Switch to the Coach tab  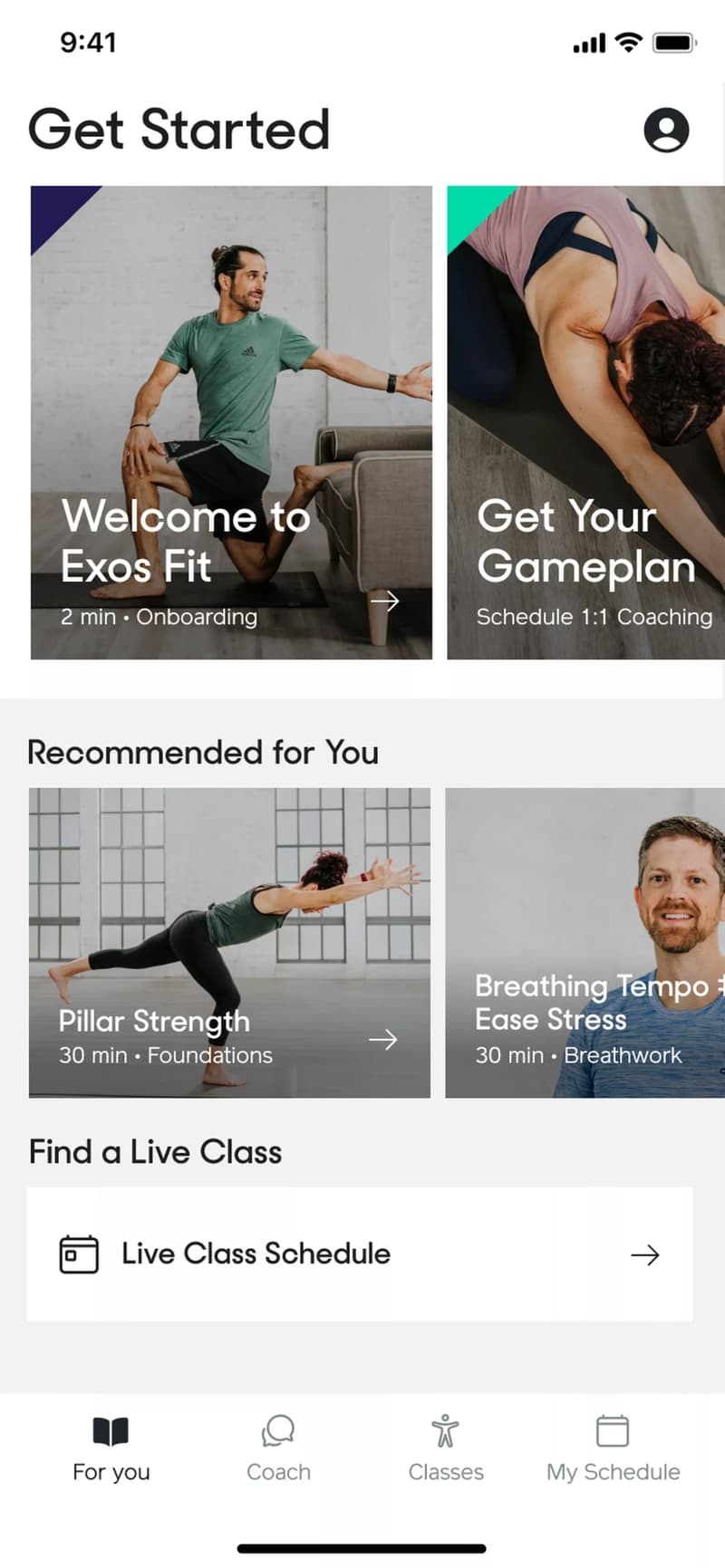point(278,1448)
